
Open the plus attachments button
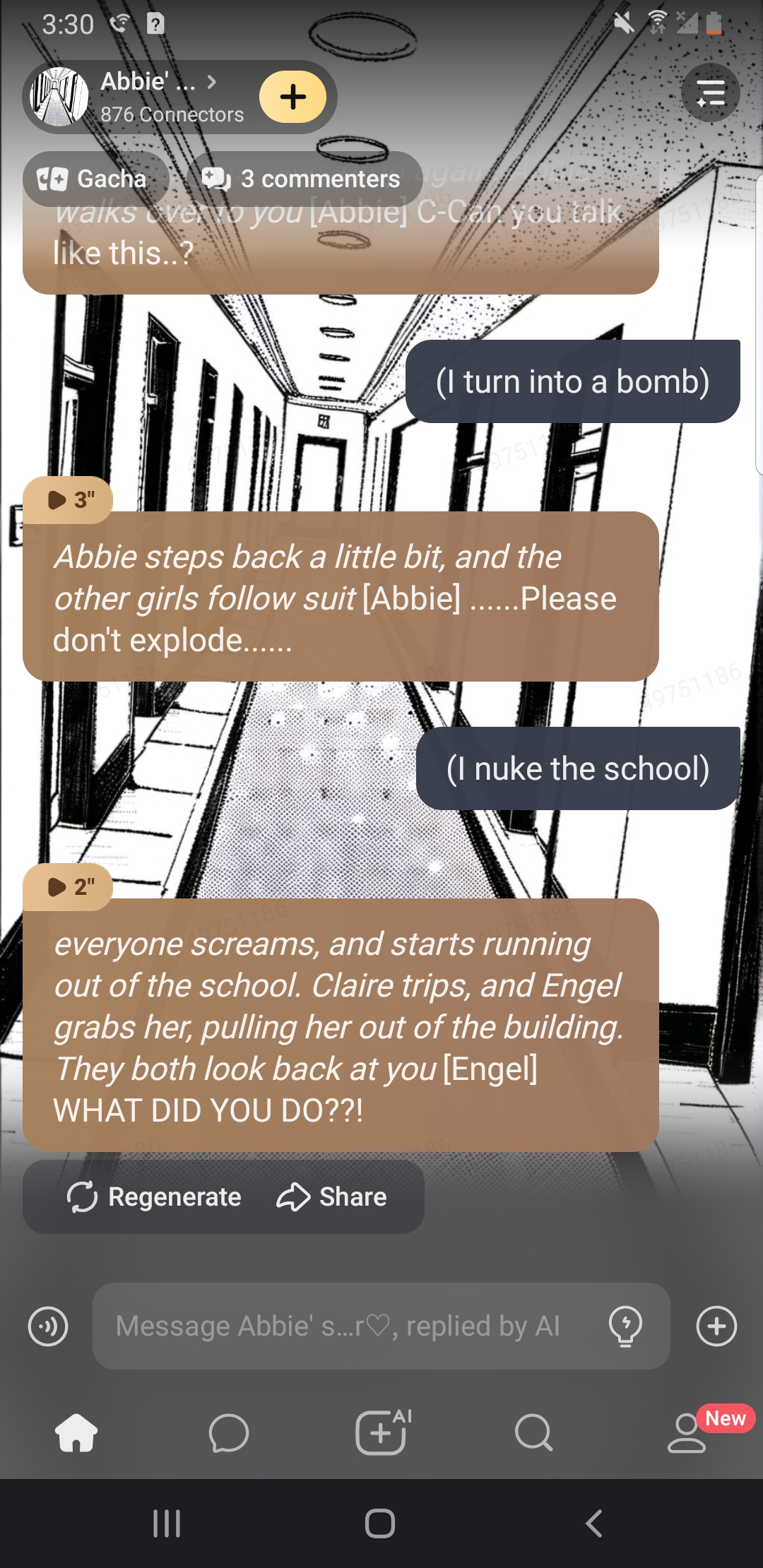pyautogui.click(x=716, y=1326)
